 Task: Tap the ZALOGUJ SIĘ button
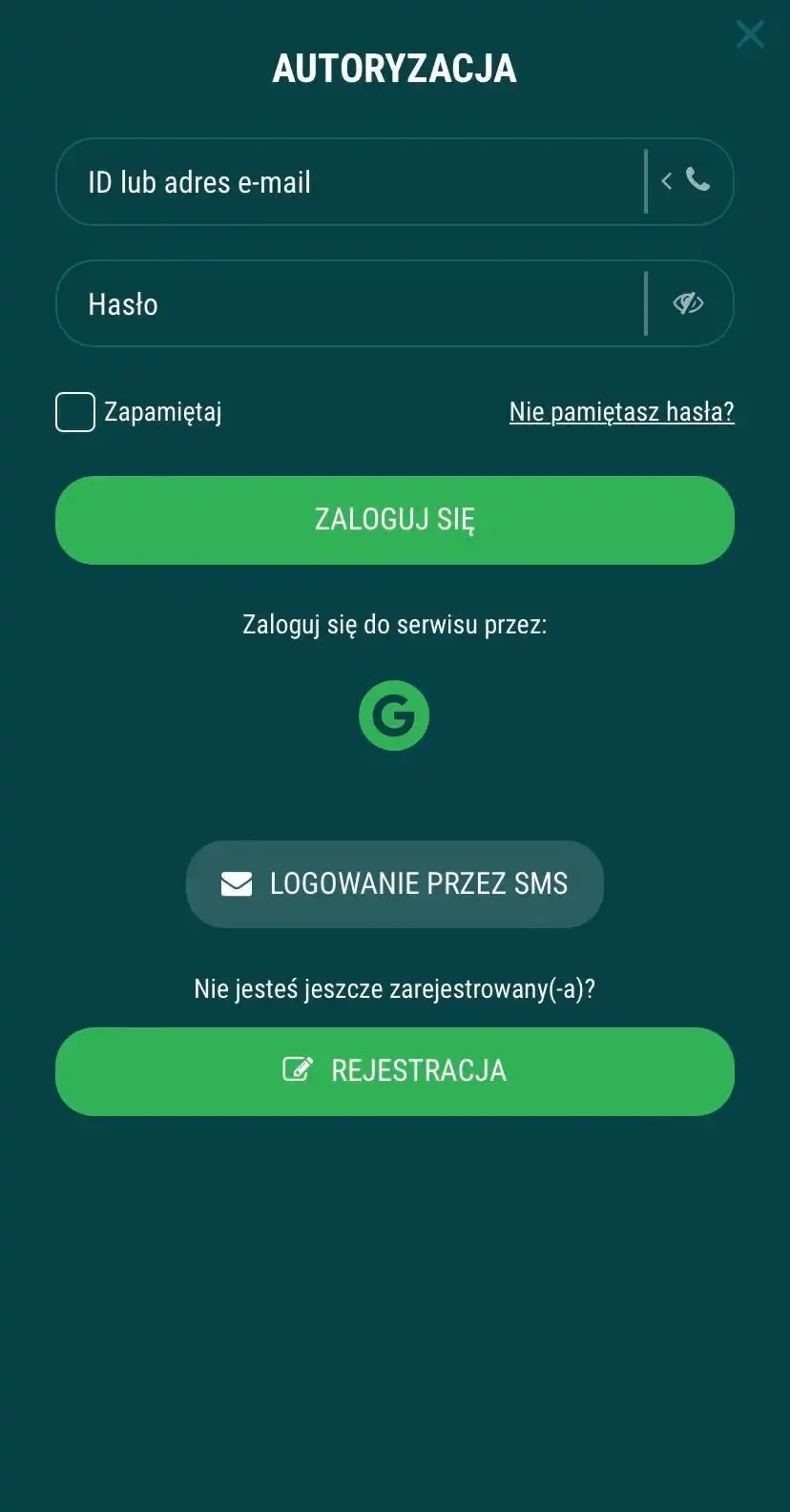pos(394,520)
